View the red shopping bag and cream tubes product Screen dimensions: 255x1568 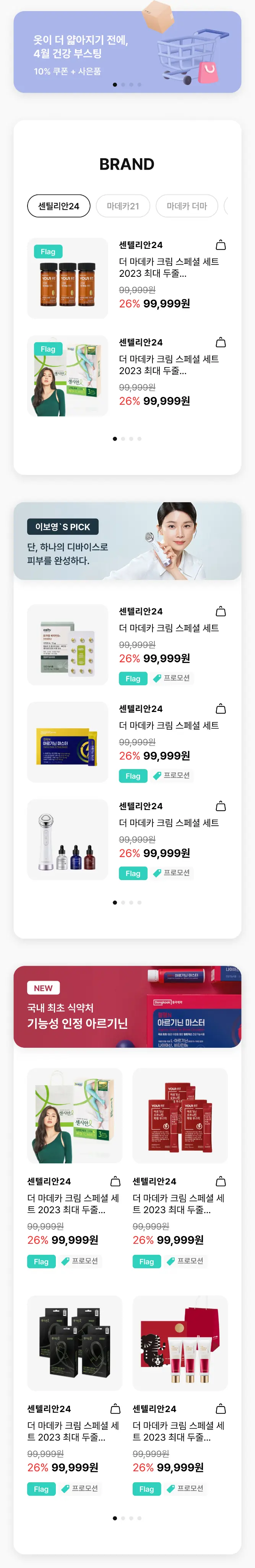click(x=180, y=1343)
